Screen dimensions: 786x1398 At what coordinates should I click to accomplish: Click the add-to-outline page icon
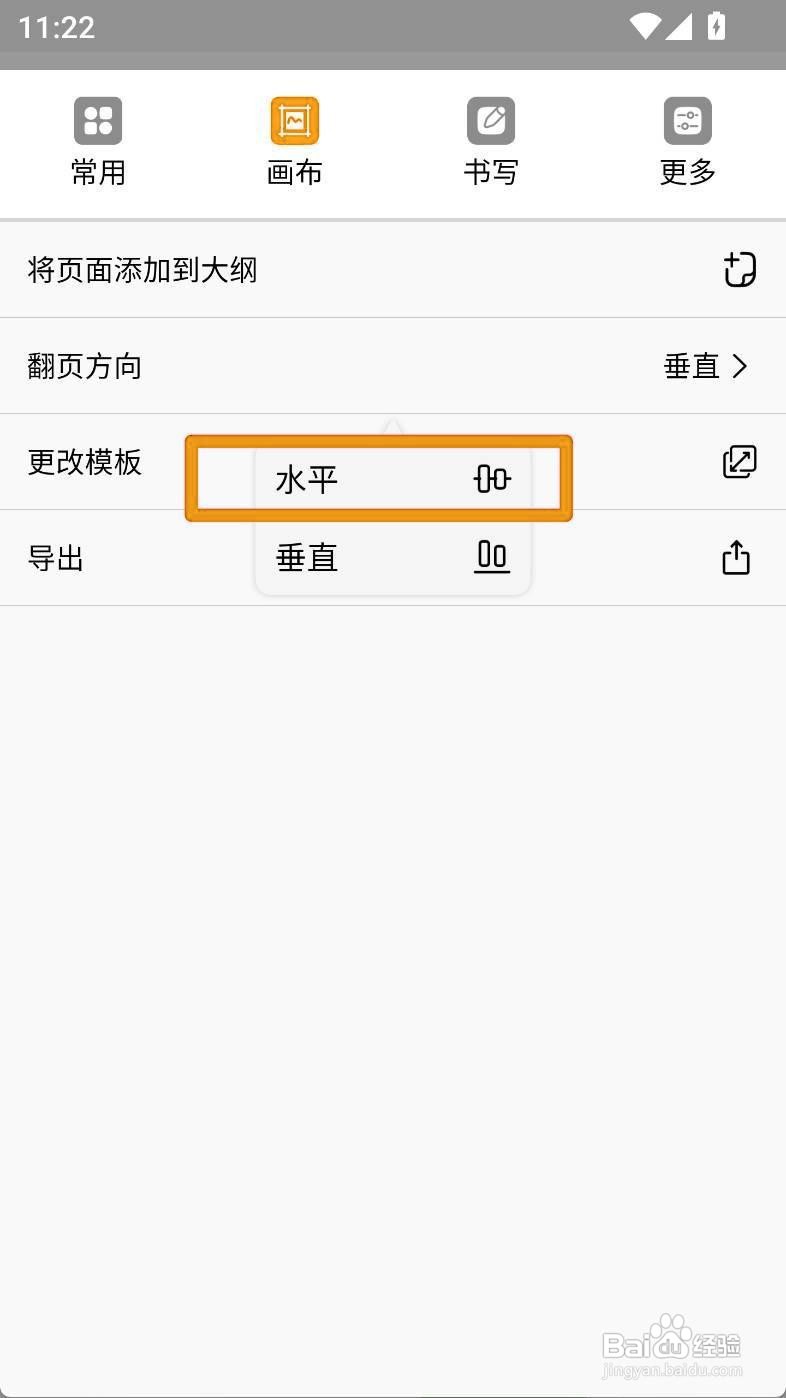(739, 269)
